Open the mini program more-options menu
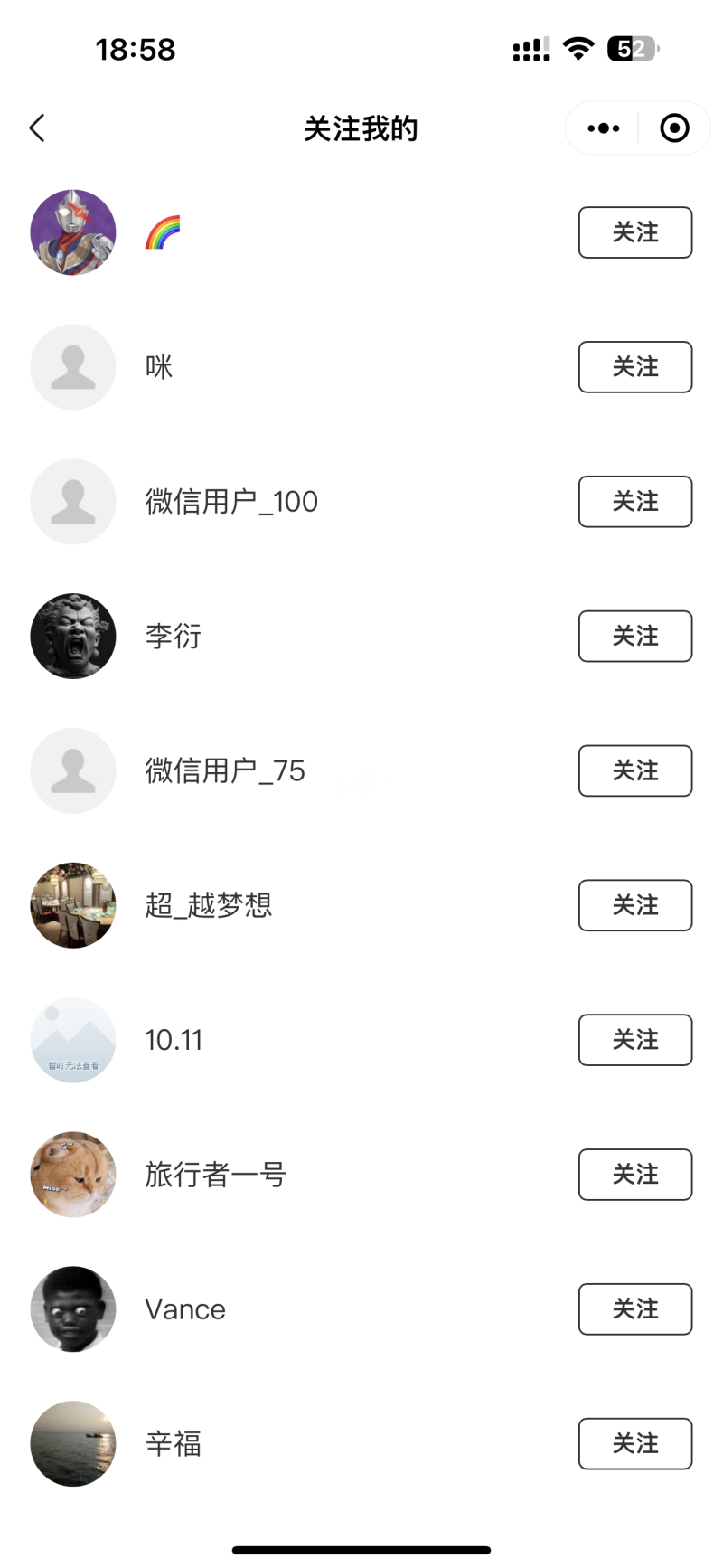This screenshot has height=1568, width=723. pyautogui.click(x=603, y=128)
